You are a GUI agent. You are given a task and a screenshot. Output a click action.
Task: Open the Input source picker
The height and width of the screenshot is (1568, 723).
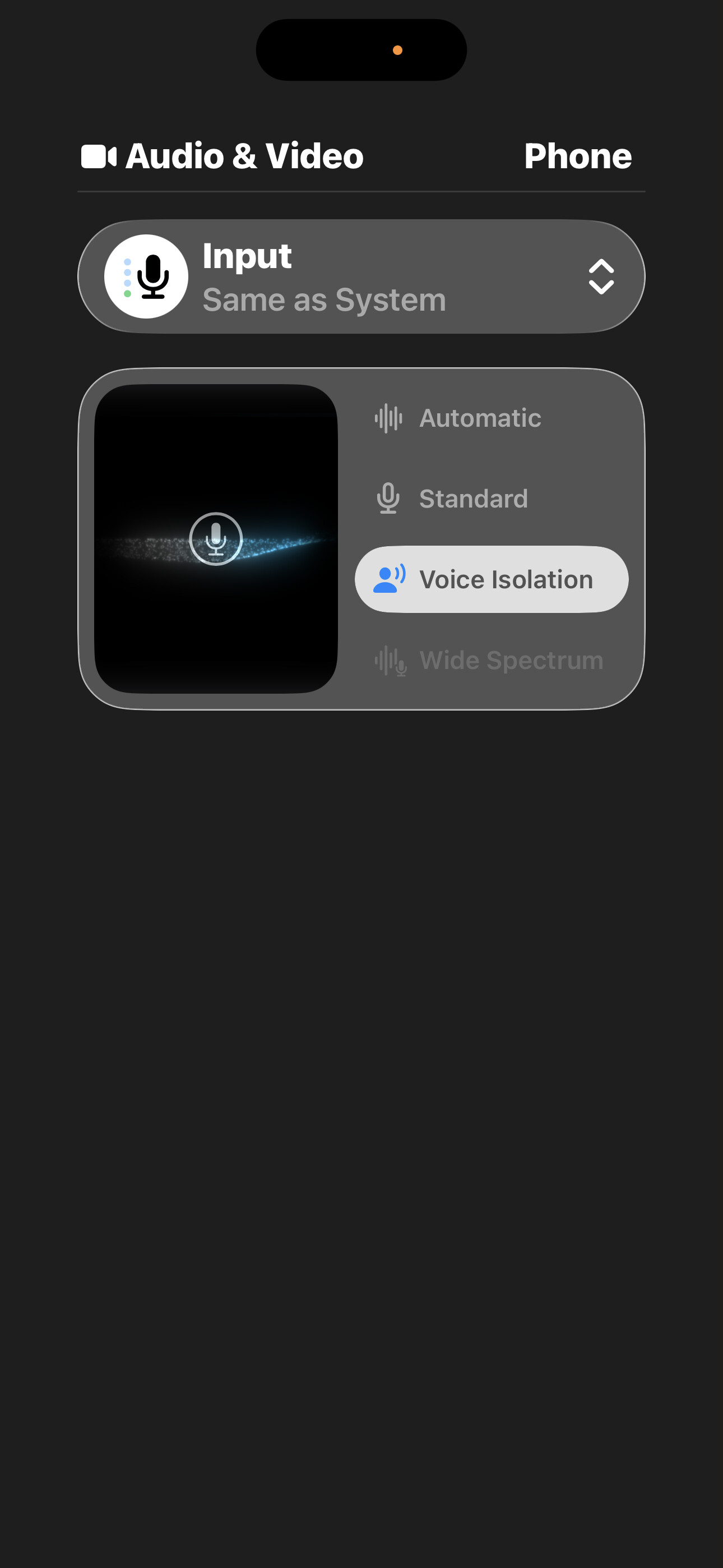(361, 277)
